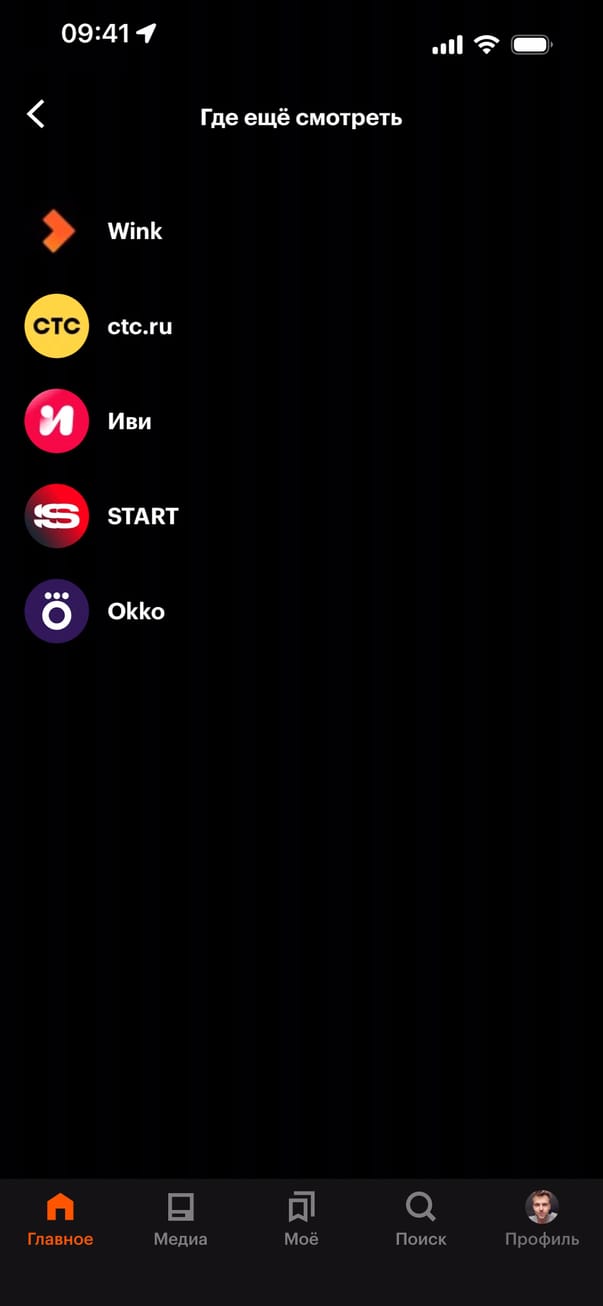Open START from the list
This screenshot has width=603, height=1306.
pyautogui.click(x=142, y=516)
